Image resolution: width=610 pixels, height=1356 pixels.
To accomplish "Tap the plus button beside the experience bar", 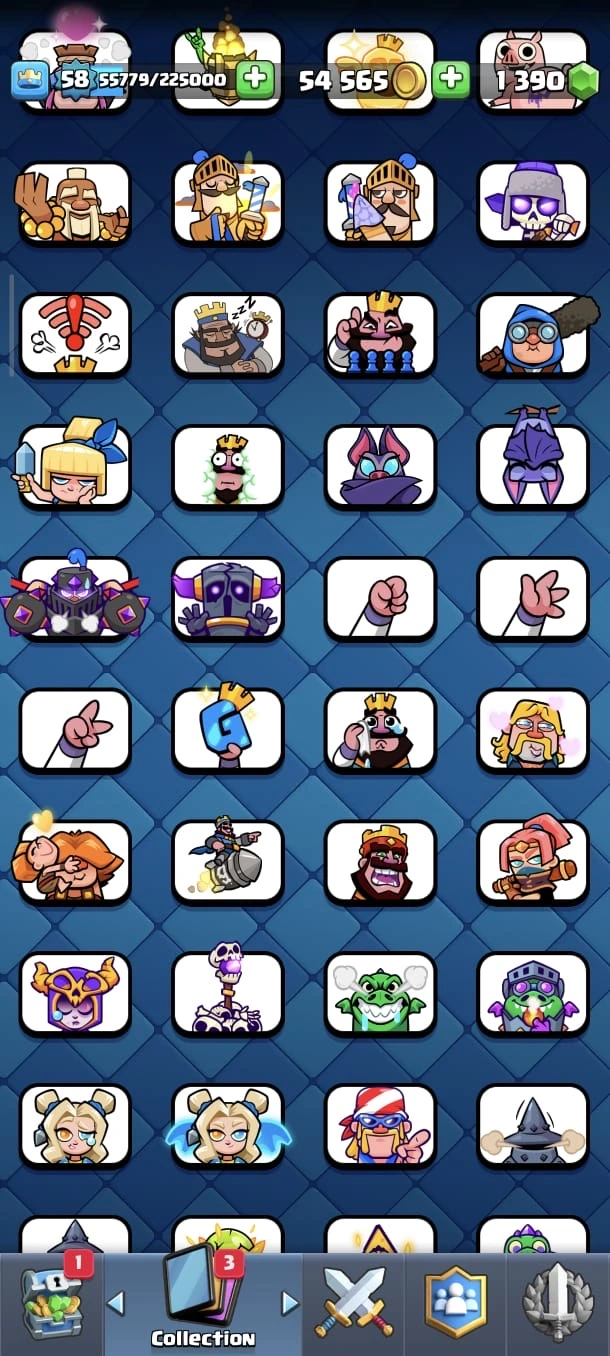I will [256, 79].
